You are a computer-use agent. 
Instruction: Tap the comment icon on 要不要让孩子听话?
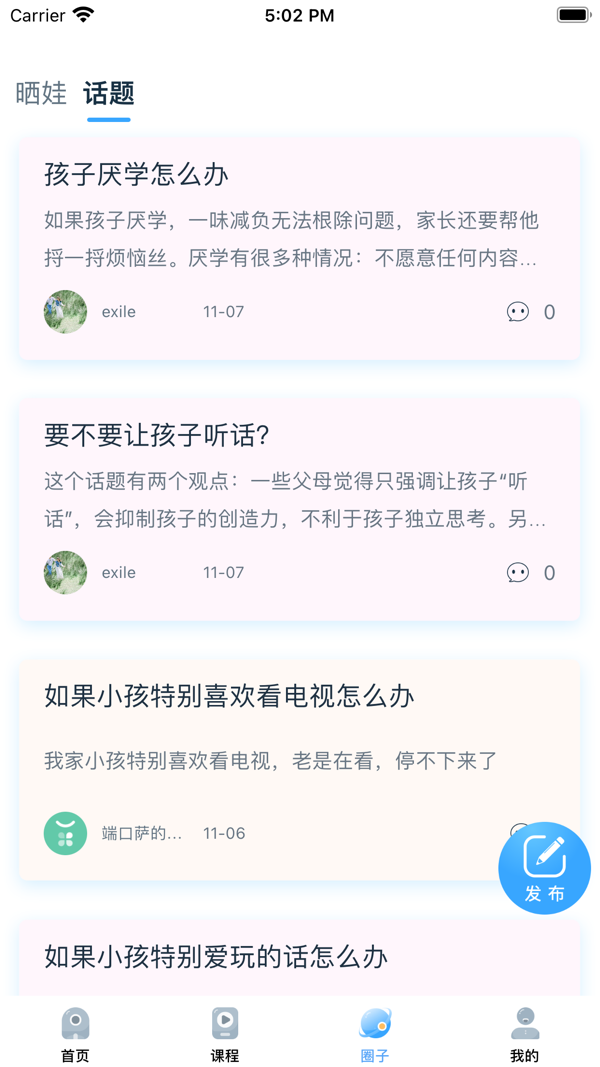(518, 573)
